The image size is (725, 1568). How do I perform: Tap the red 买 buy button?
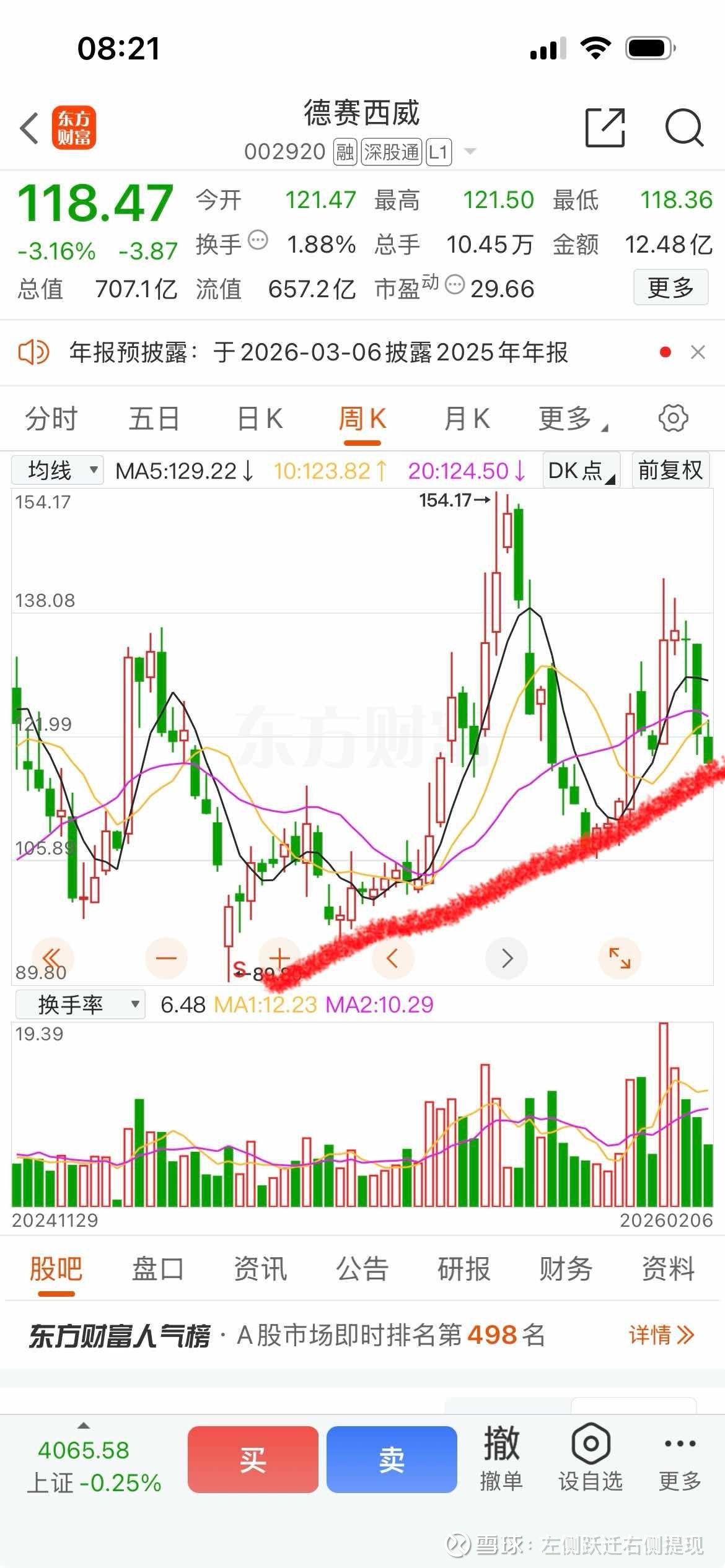click(255, 1460)
